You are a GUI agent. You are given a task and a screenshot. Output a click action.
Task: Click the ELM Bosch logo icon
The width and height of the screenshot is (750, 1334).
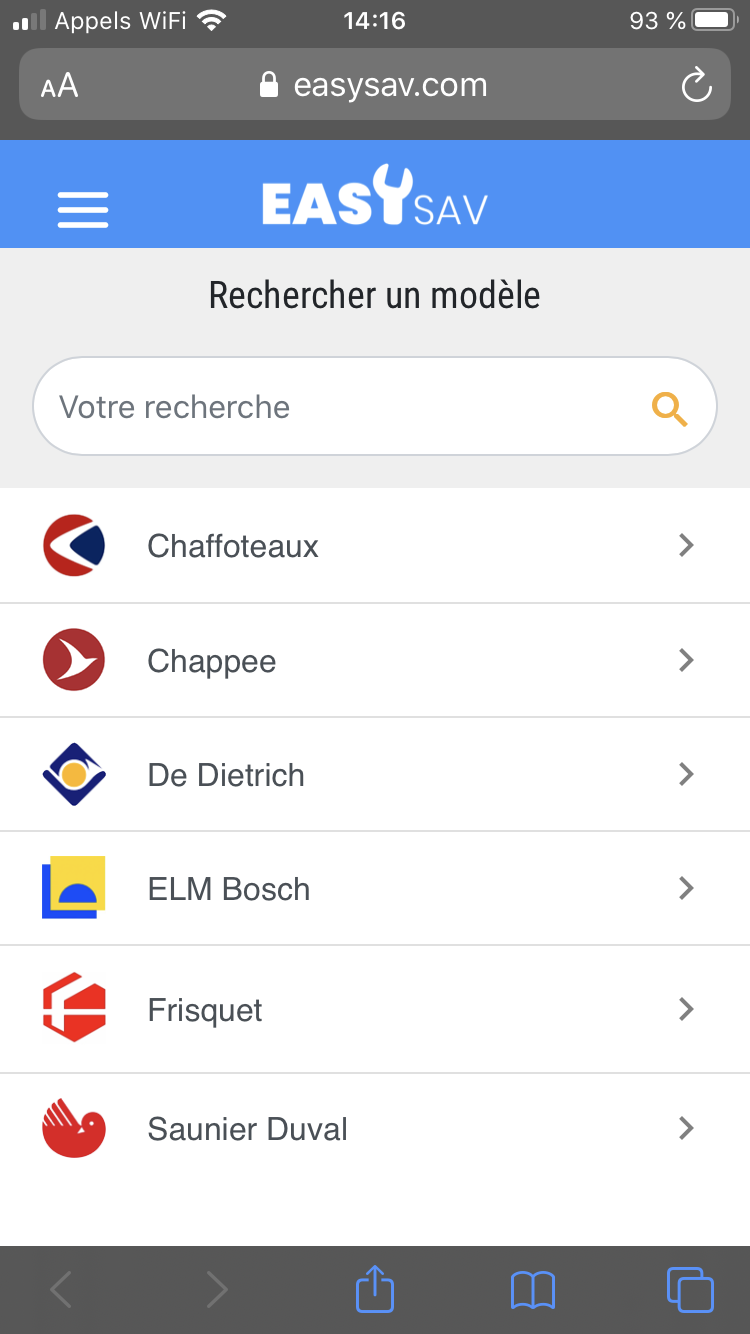pos(74,888)
